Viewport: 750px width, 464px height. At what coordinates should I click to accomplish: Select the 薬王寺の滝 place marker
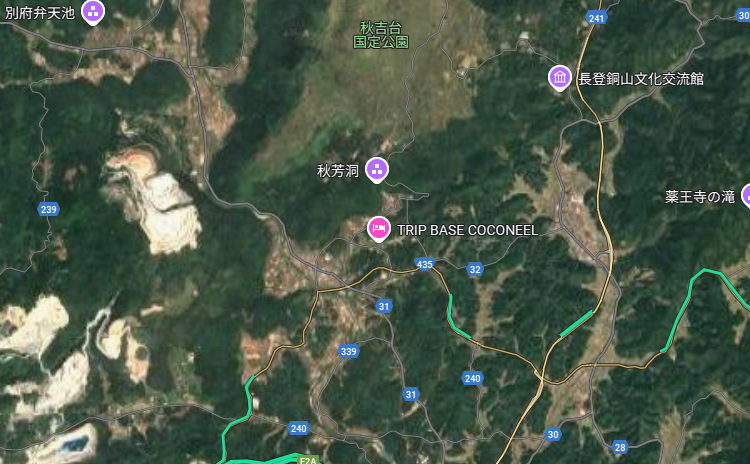click(745, 195)
